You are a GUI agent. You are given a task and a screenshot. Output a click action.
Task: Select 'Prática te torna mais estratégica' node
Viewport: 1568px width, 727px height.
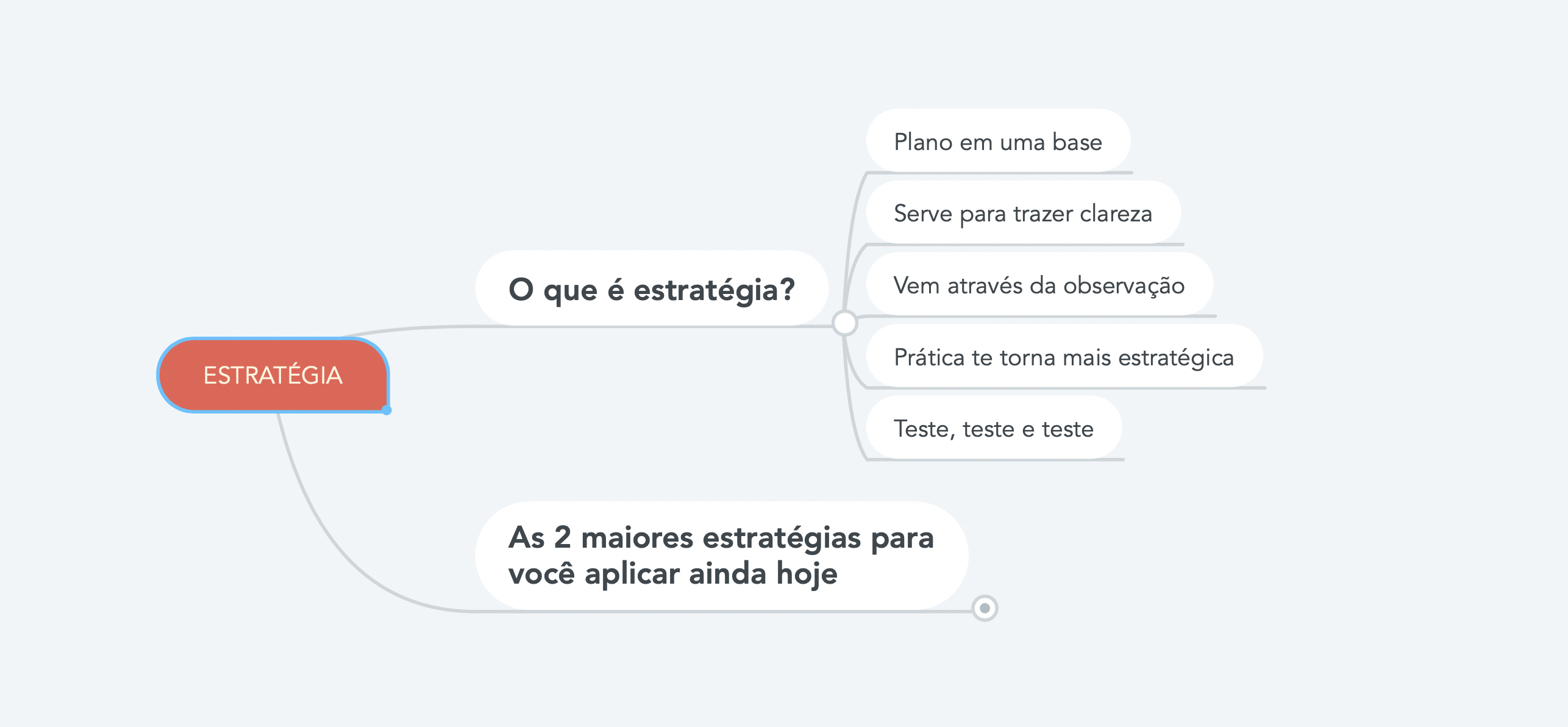coord(1063,357)
